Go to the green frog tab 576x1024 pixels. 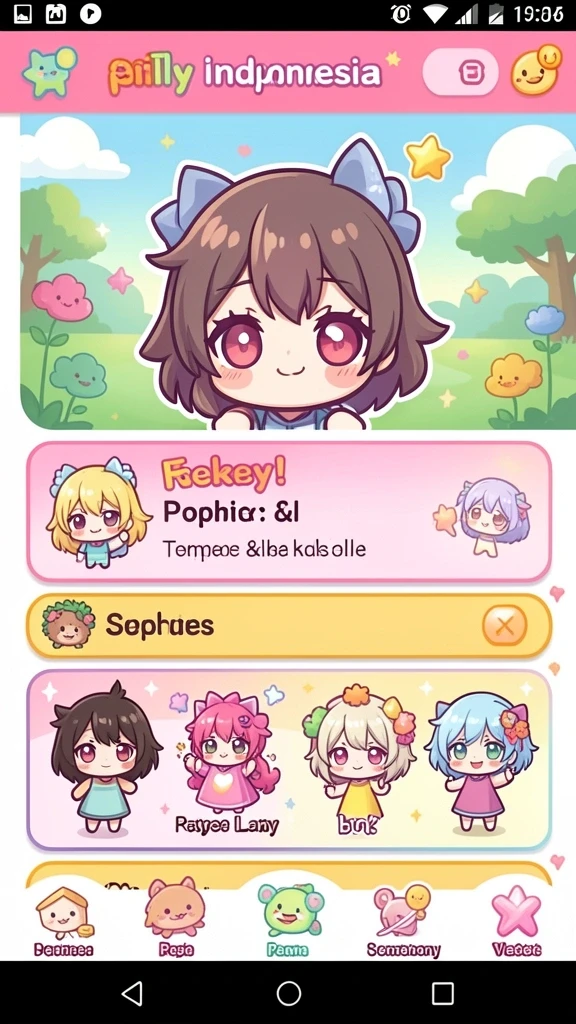289,920
